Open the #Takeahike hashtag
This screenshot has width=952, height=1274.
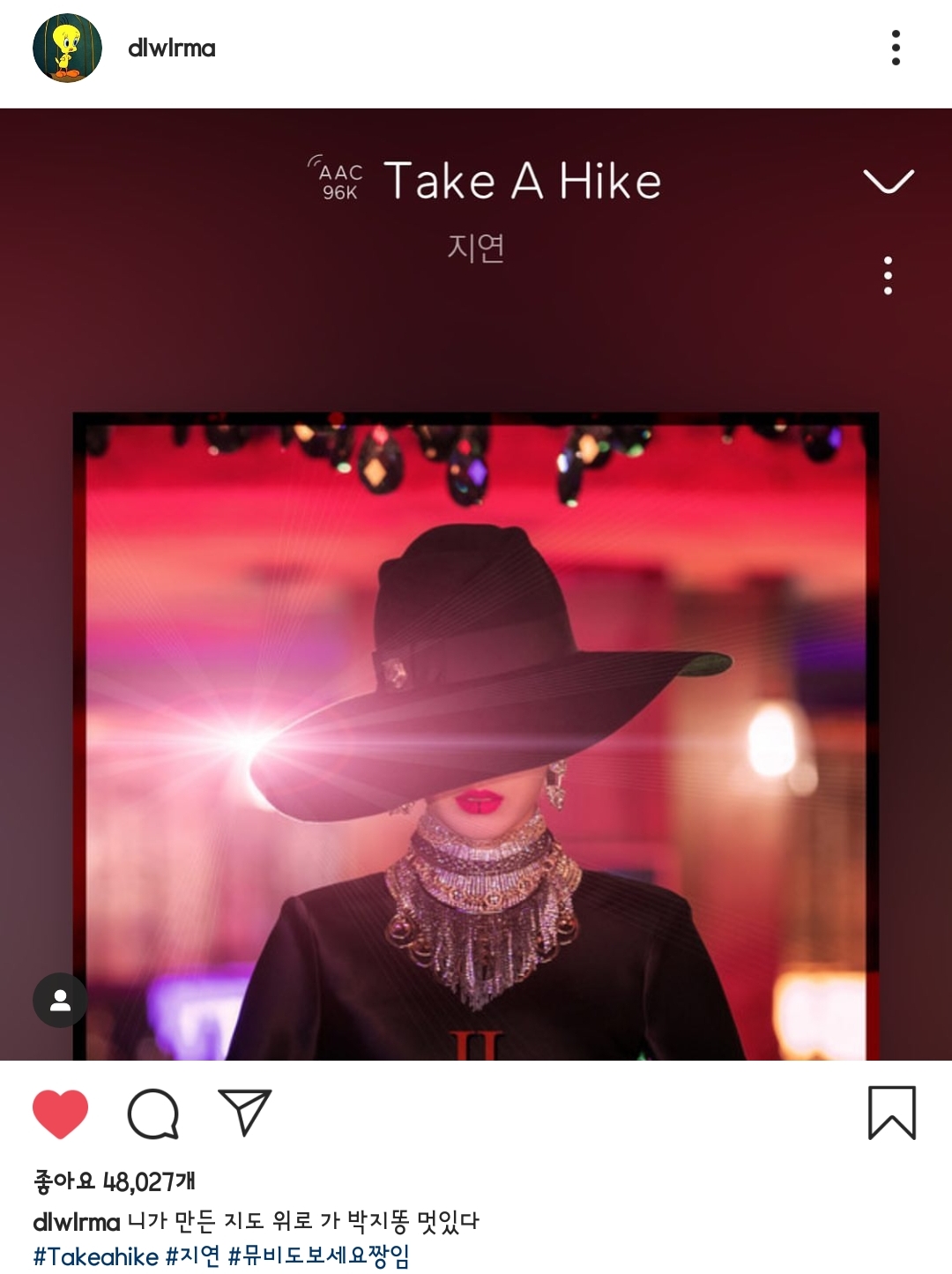95,1256
